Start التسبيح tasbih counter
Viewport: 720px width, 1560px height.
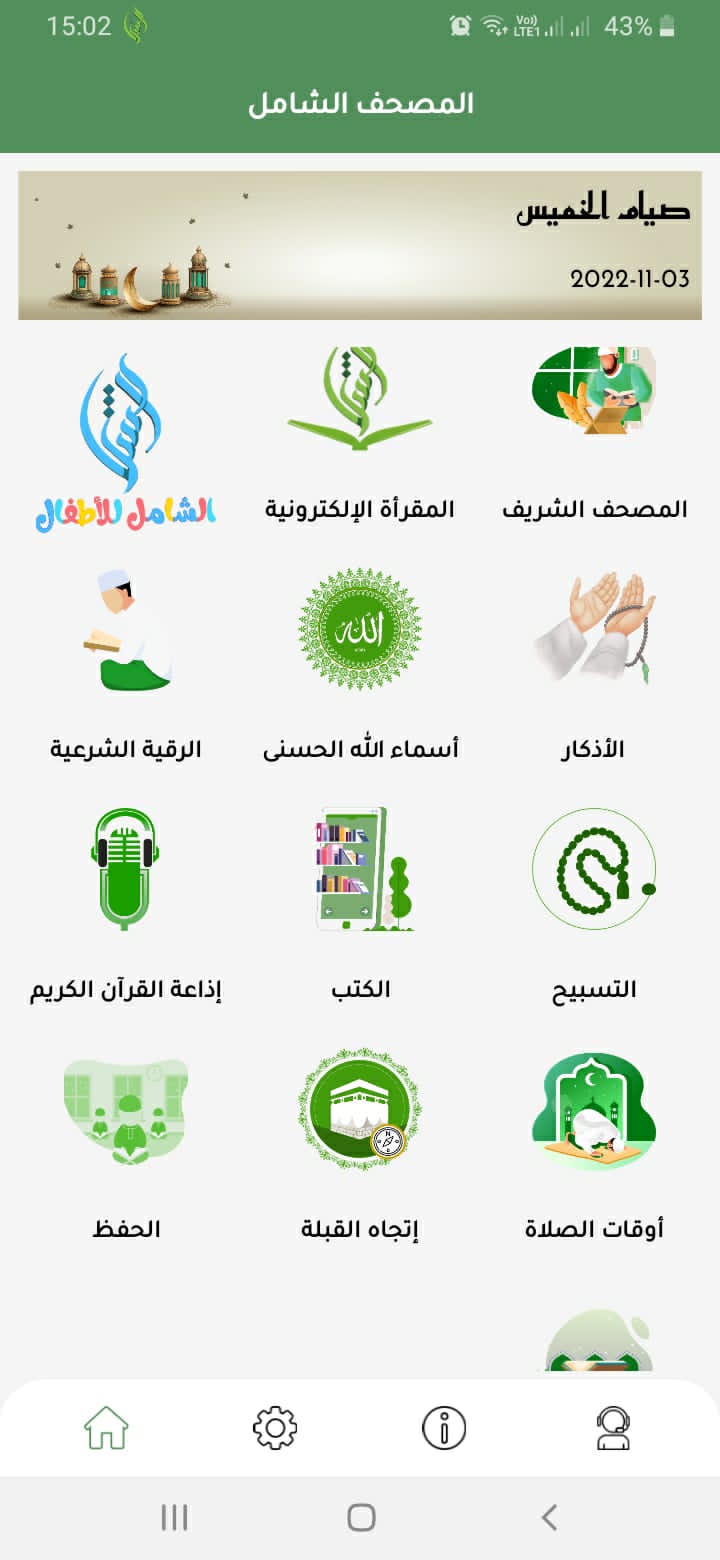coord(594,870)
